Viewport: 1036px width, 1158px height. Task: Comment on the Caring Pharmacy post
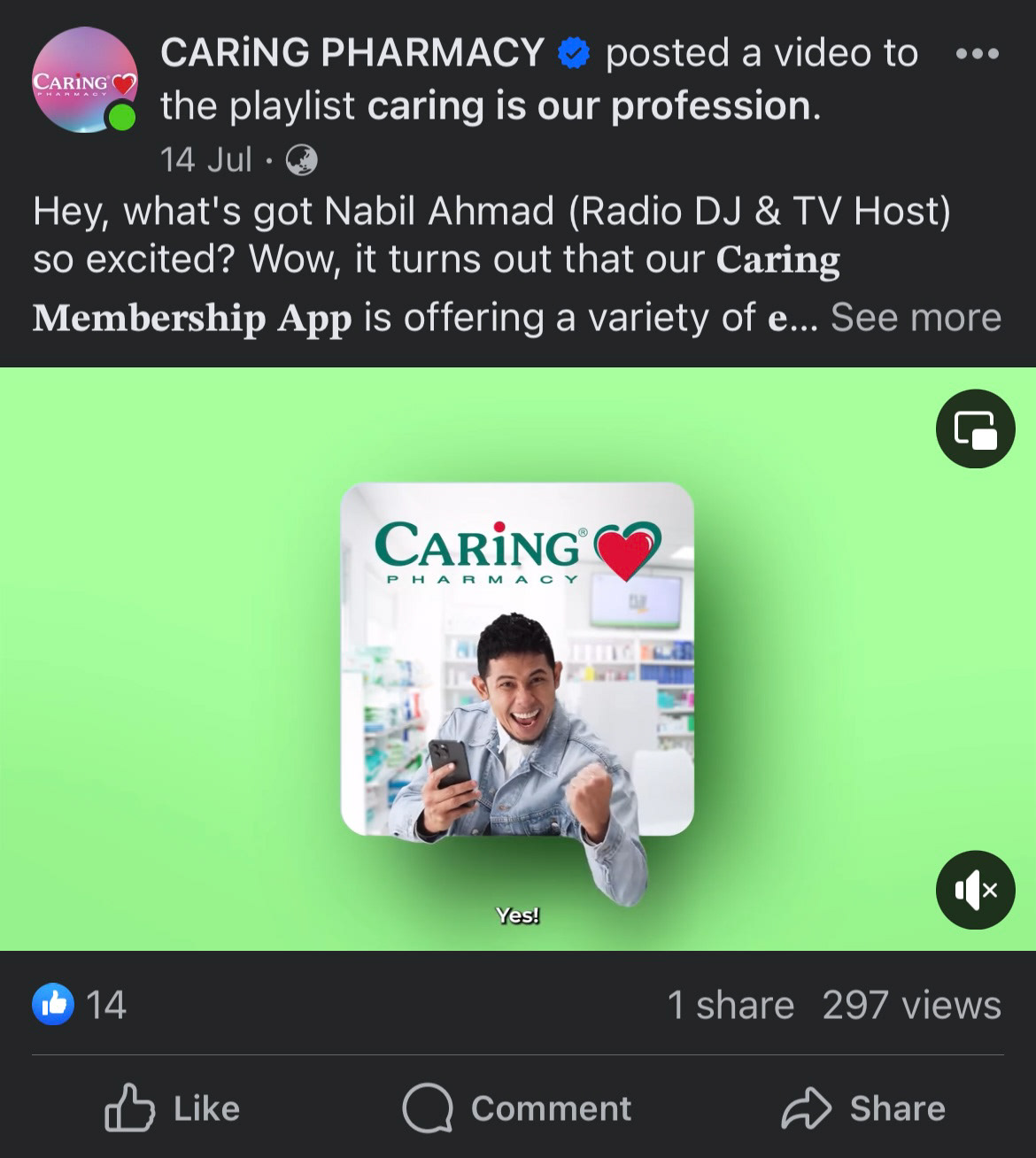(x=517, y=1108)
